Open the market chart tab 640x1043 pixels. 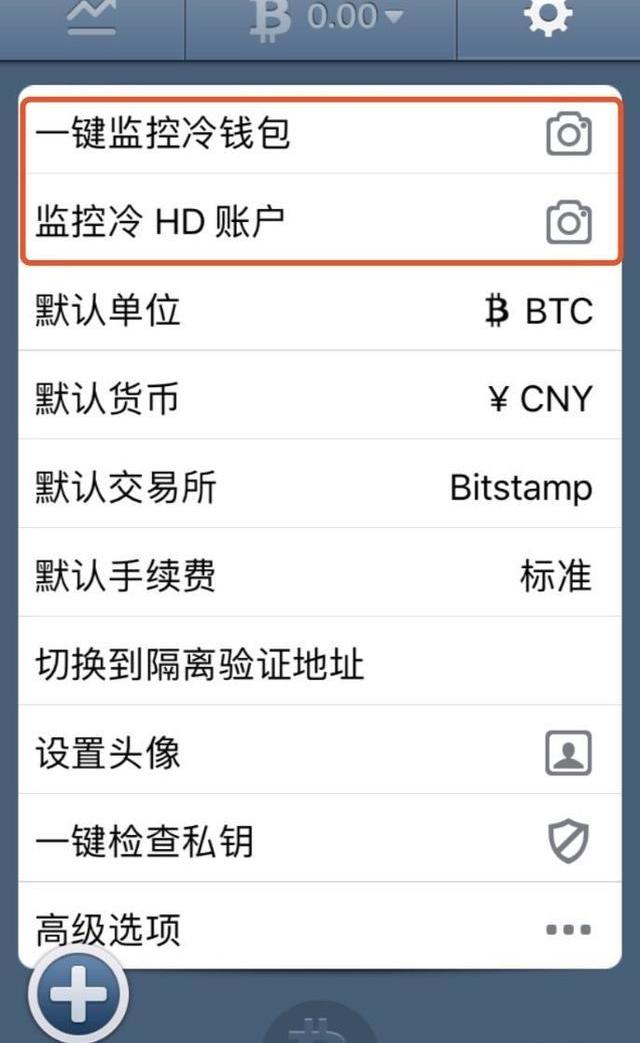[x=92, y=20]
